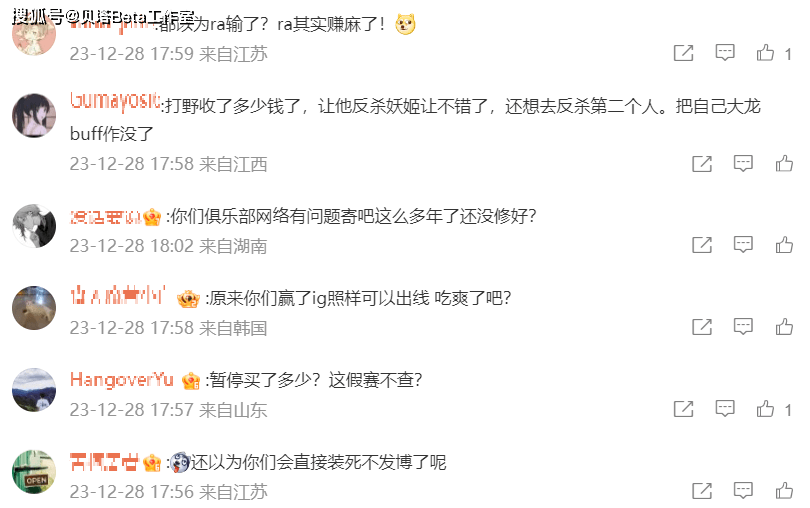Share bumayosic's comment

coord(702,163)
